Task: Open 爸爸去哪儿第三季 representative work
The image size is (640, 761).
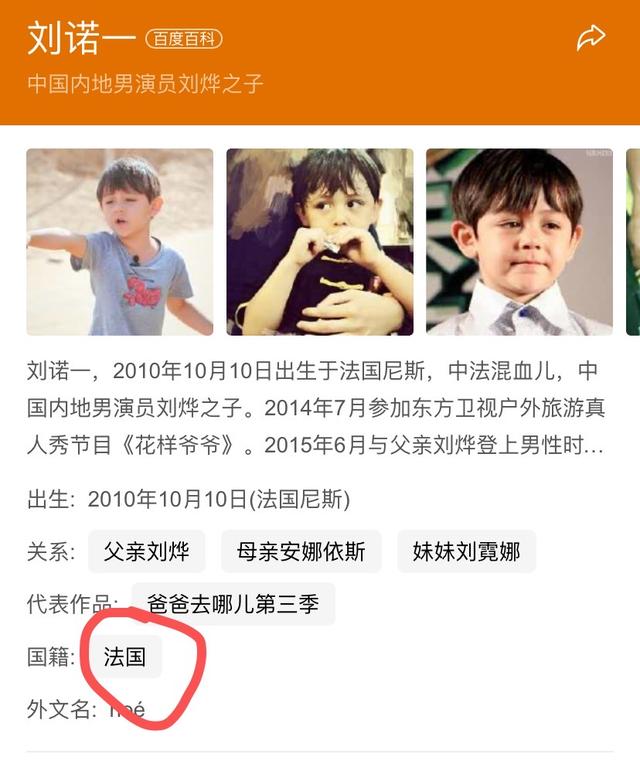Action: pyautogui.click(x=233, y=604)
